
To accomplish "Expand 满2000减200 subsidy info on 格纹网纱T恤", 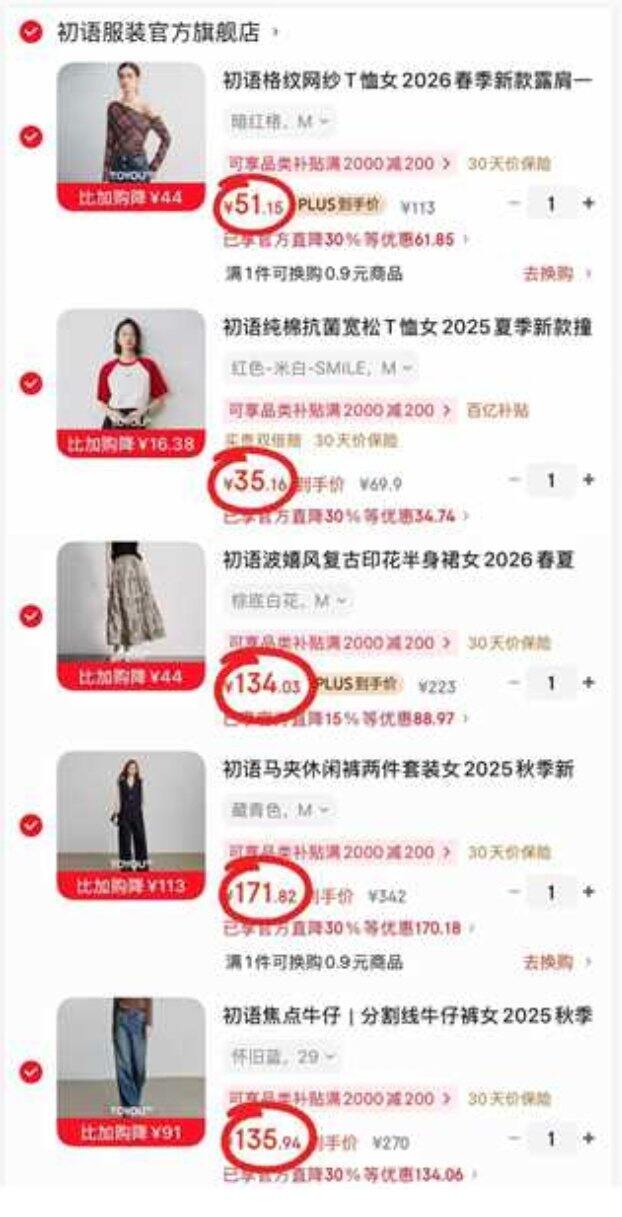I will click(x=342, y=163).
